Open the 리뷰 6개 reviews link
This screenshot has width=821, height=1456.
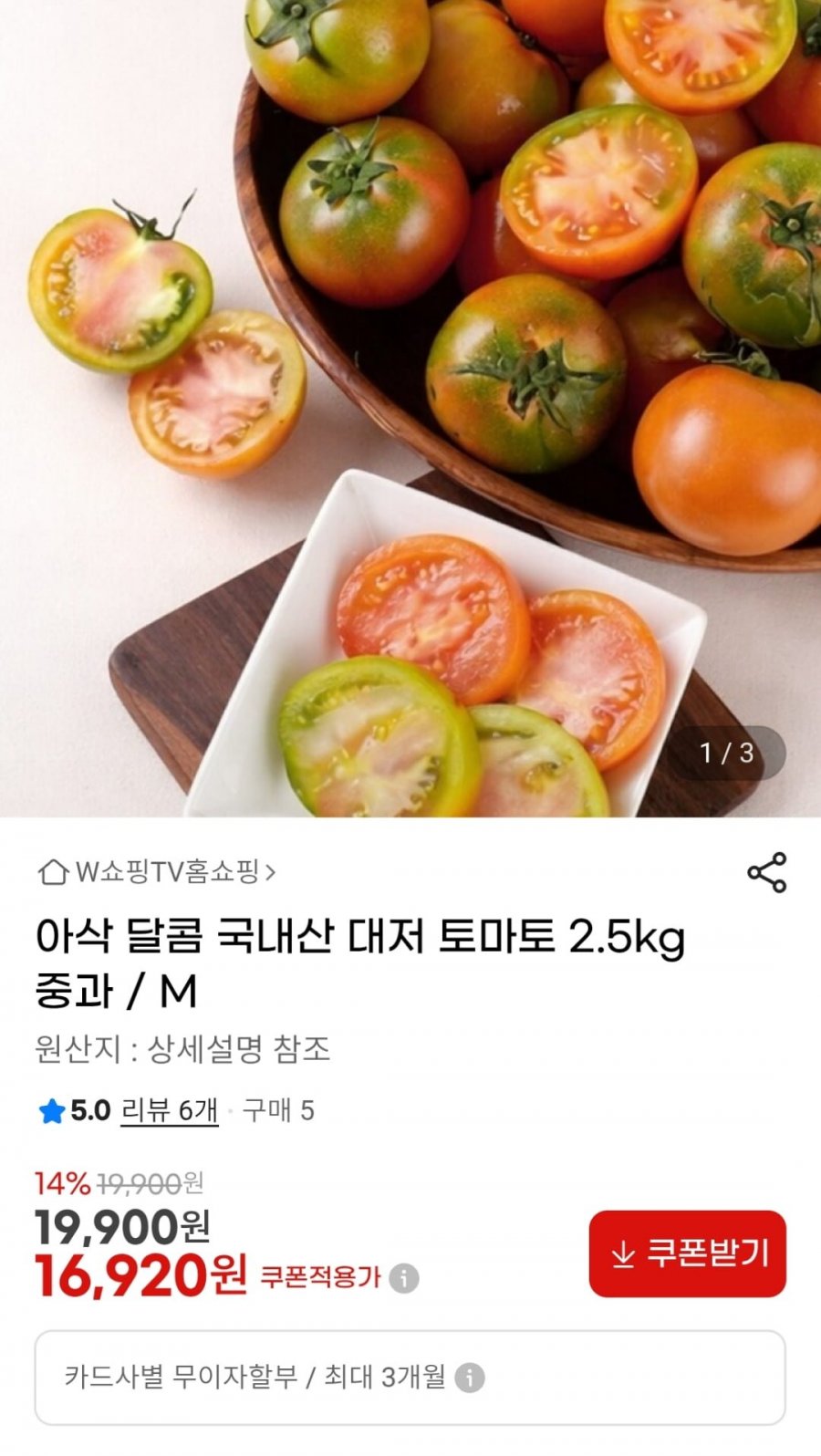pyautogui.click(x=170, y=1110)
